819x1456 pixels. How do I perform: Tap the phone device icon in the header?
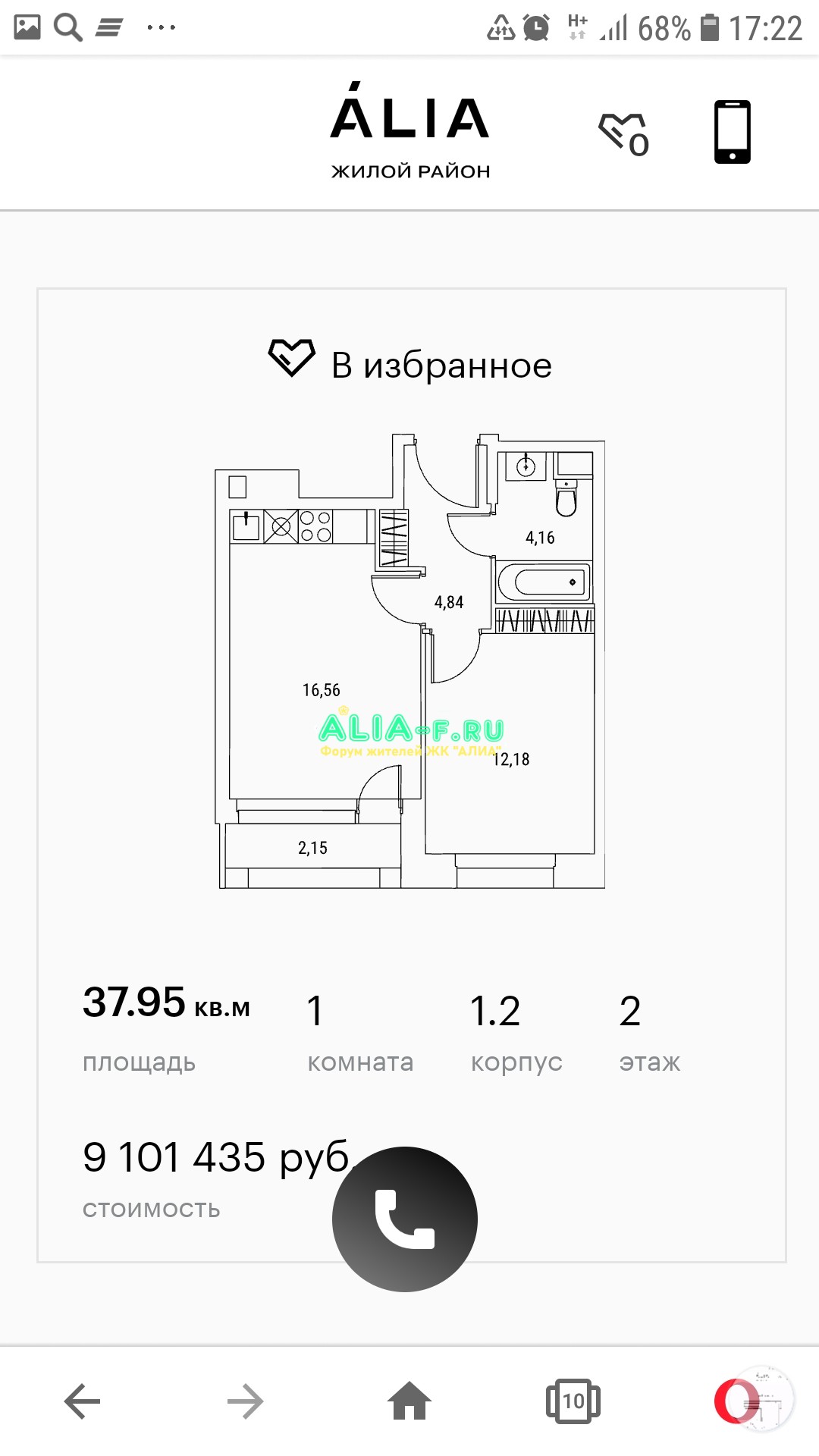pyautogui.click(x=733, y=132)
